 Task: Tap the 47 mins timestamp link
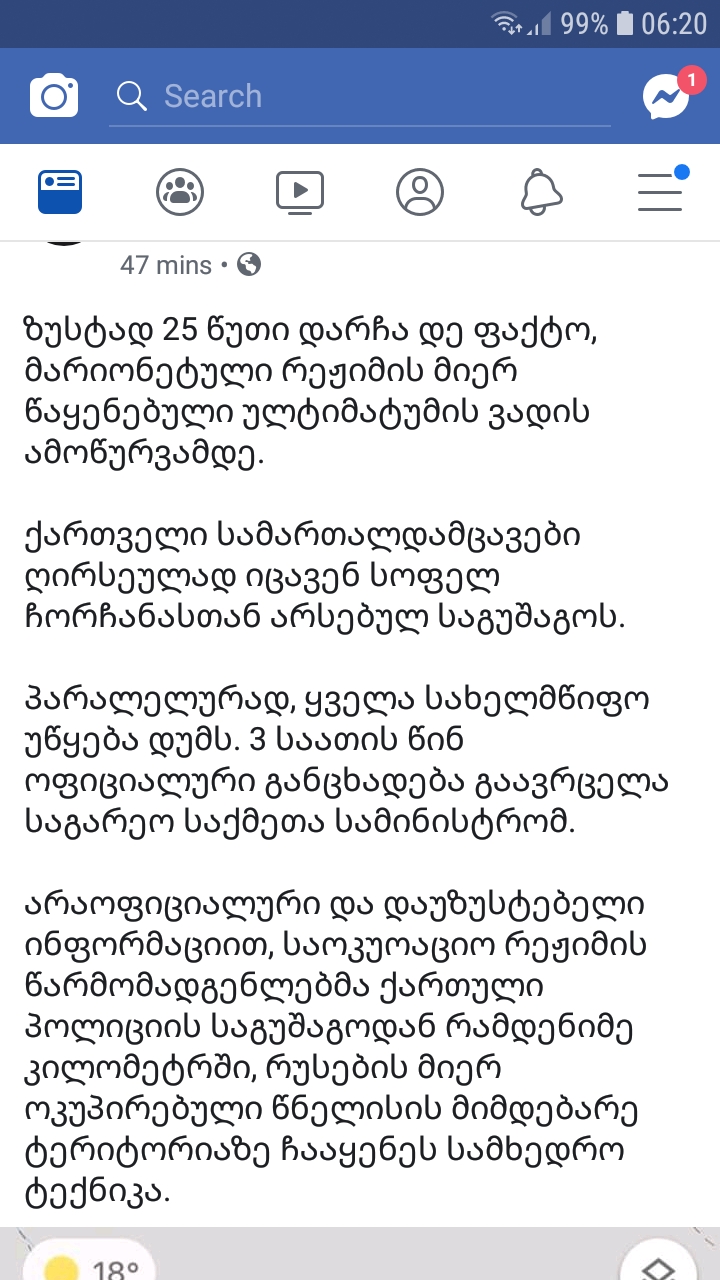pos(164,265)
